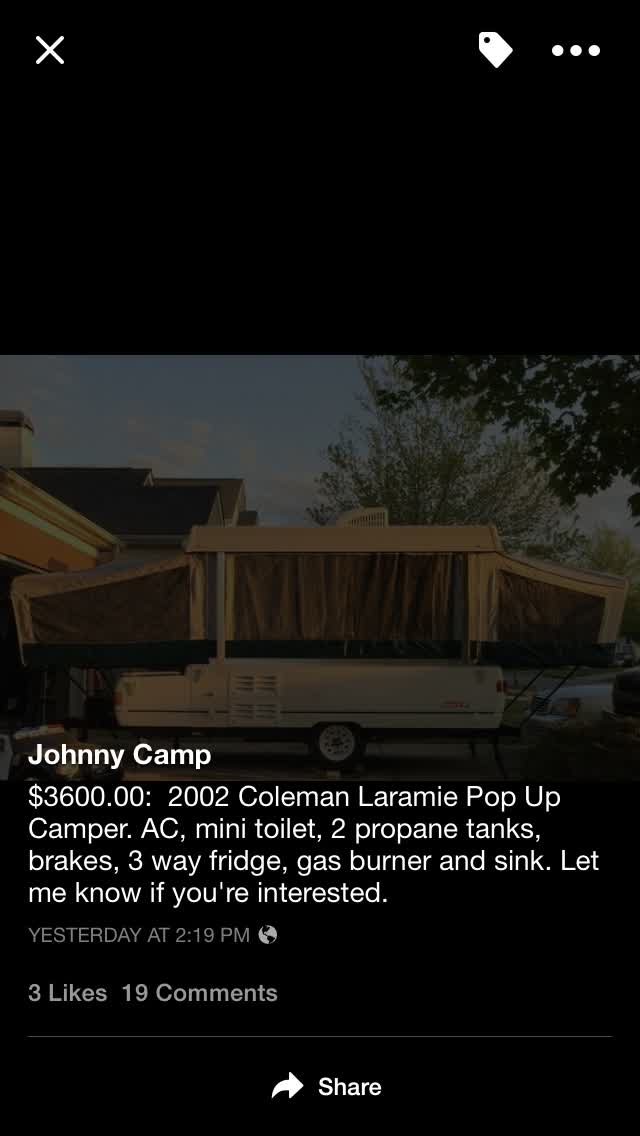View the 3 Likes
Viewport: 640px width, 1136px height.
pos(67,993)
